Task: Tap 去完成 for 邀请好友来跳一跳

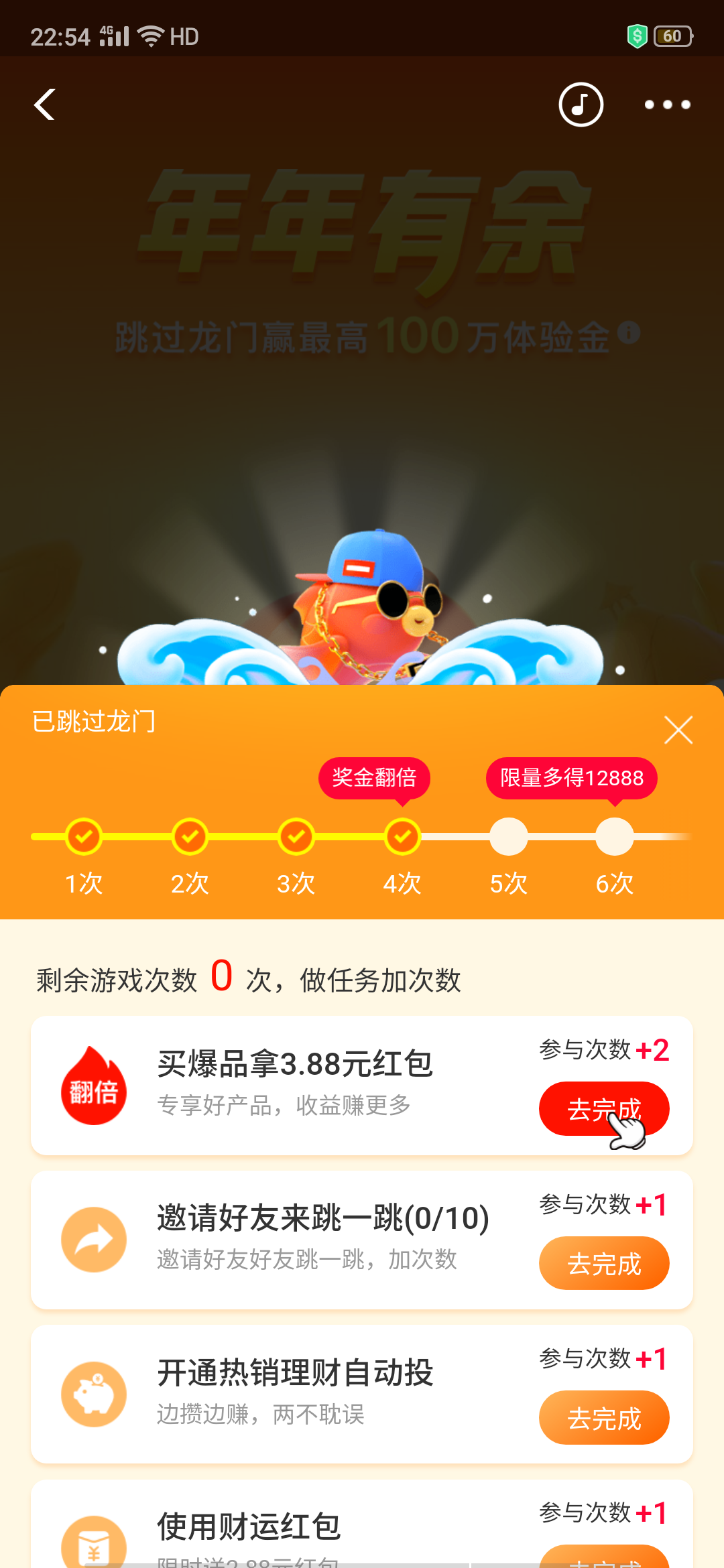Action: pyautogui.click(x=604, y=1263)
